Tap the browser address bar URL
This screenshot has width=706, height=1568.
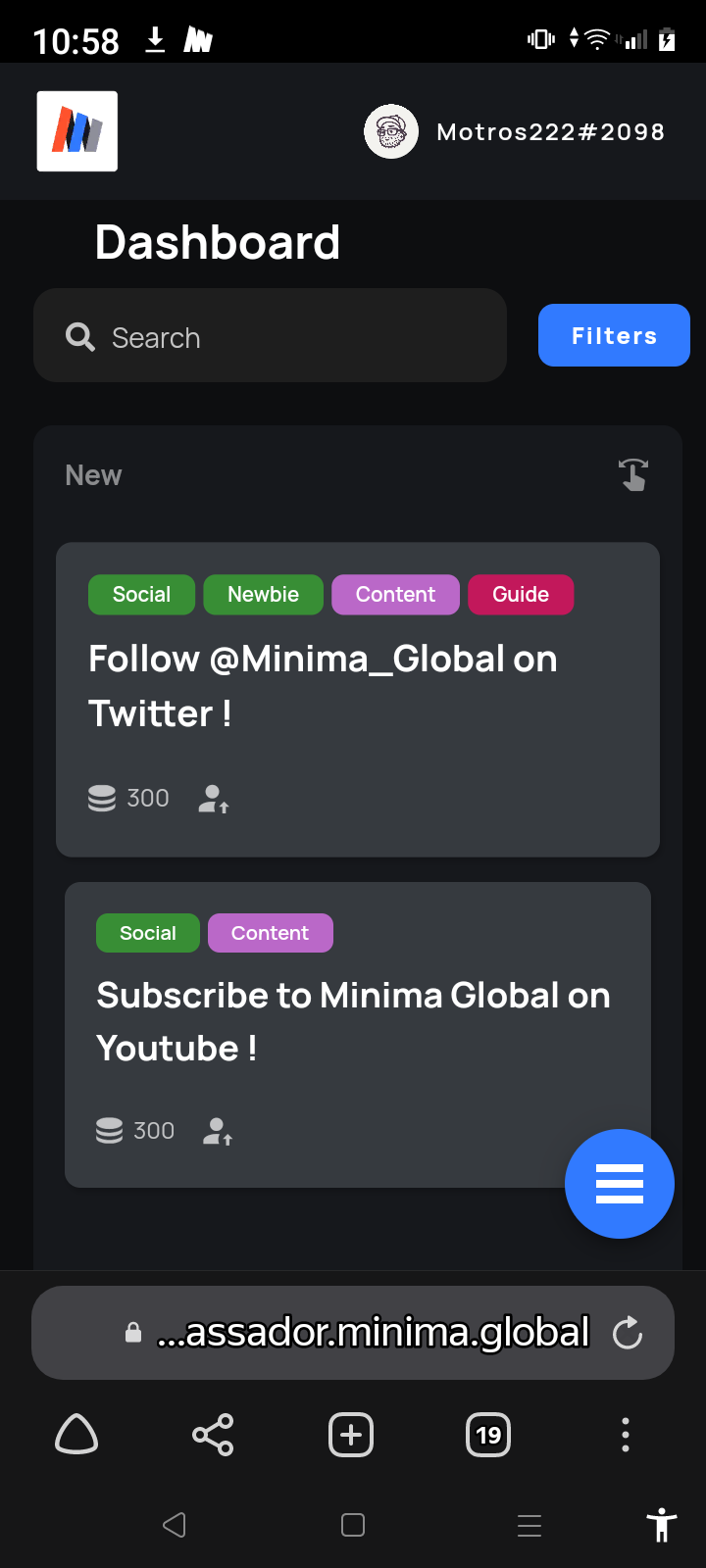pyautogui.click(x=373, y=1333)
